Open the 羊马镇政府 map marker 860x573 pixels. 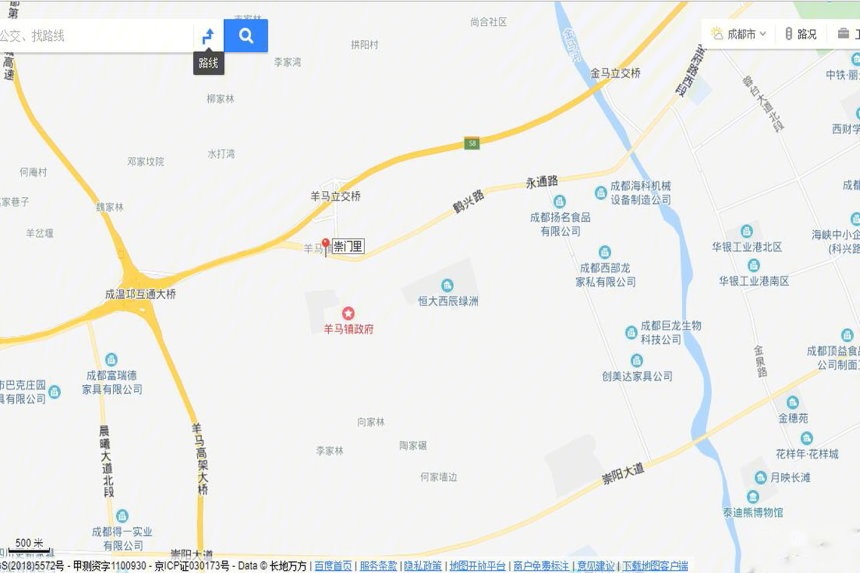(348, 314)
